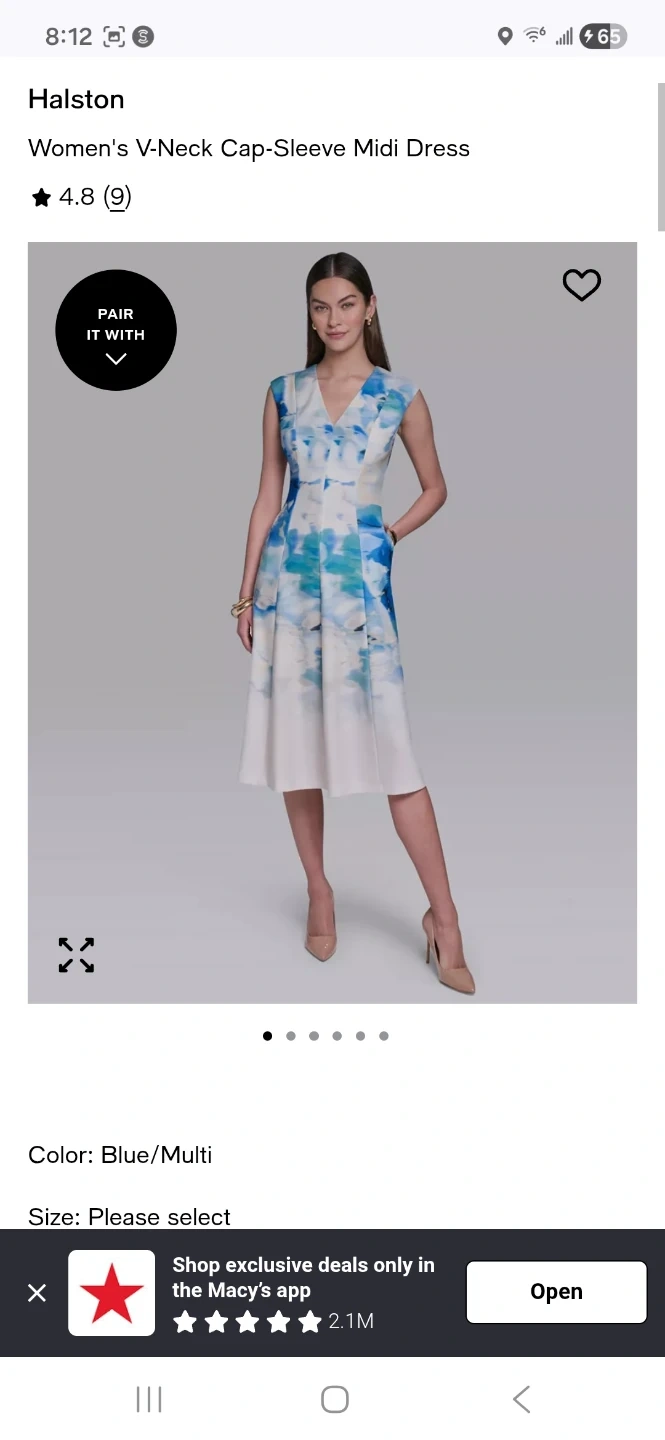665x1440 pixels.
Task: Tap the Halston brand link
Action: pyautogui.click(x=76, y=99)
